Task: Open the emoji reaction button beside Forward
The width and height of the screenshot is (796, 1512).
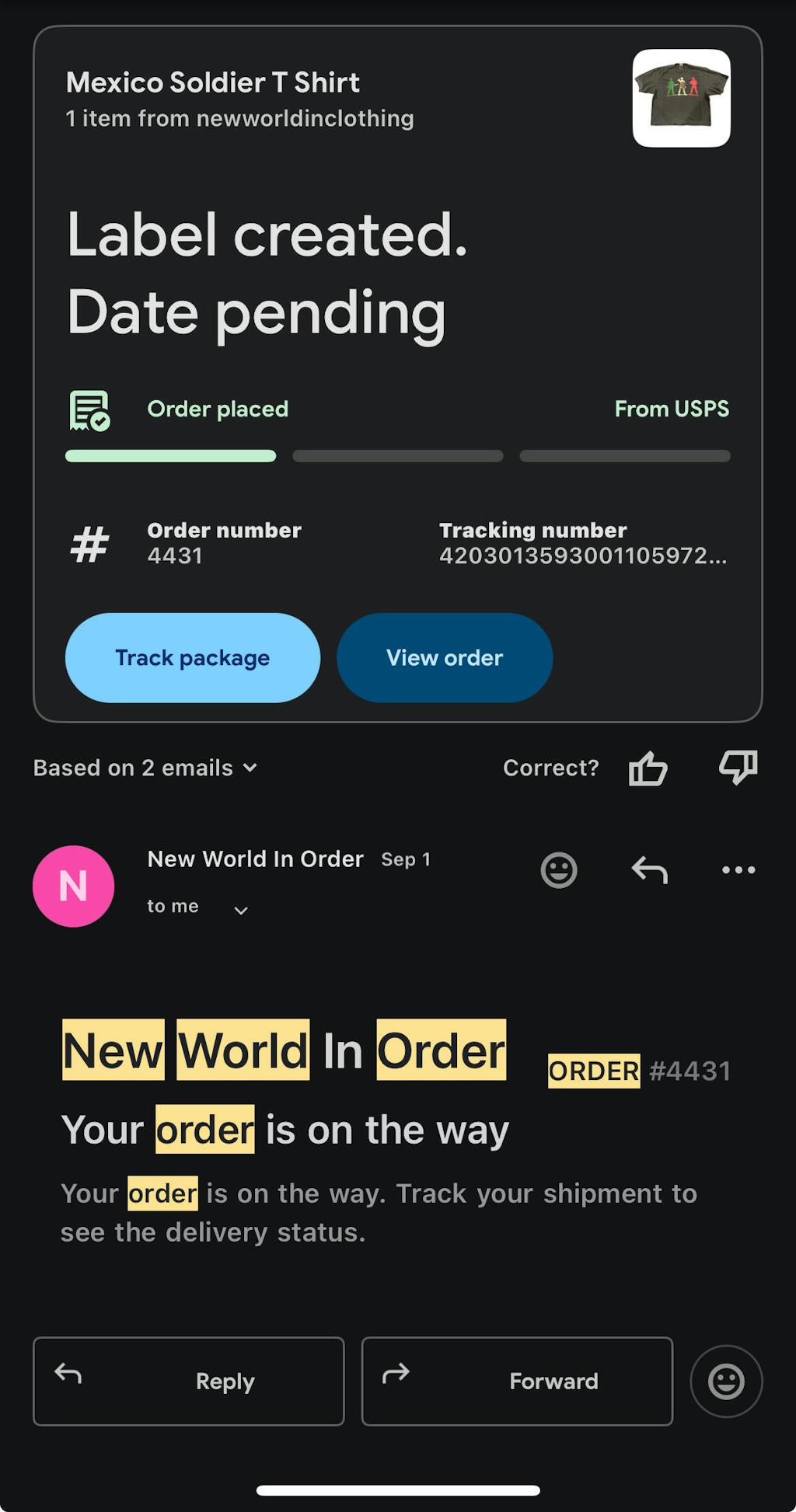Action: (x=726, y=1381)
